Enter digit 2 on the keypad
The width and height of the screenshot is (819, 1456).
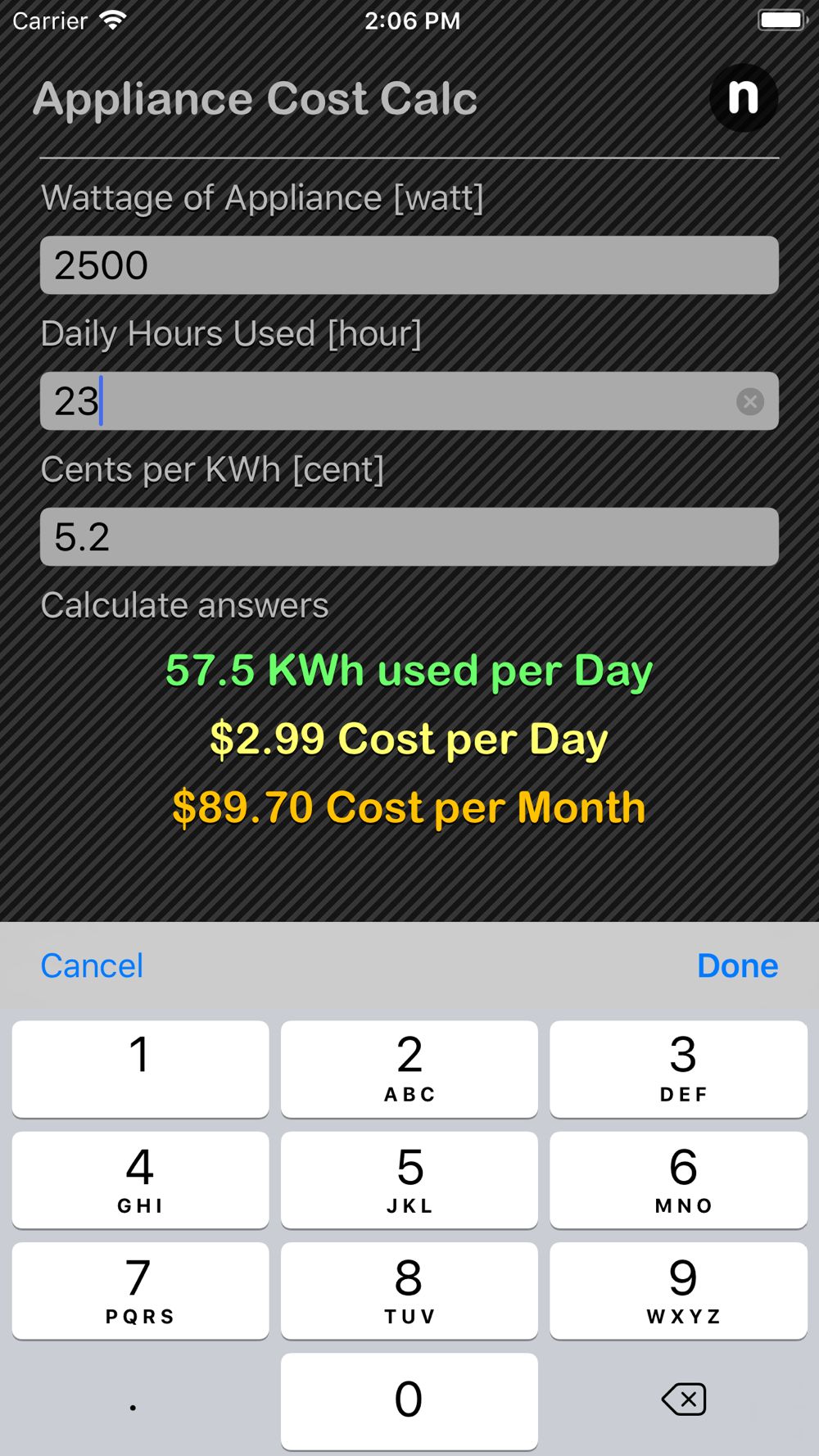pyautogui.click(x=409, y=1069)
